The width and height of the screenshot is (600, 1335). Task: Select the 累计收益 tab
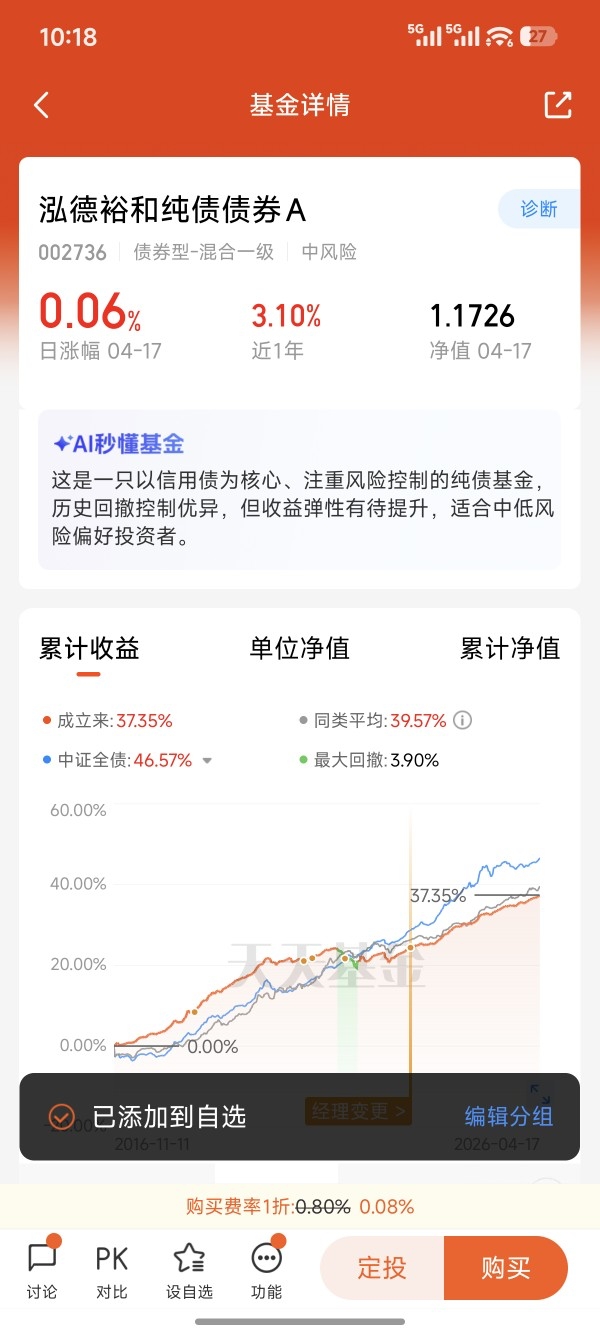pyautogui.click(x=89, y=648)
